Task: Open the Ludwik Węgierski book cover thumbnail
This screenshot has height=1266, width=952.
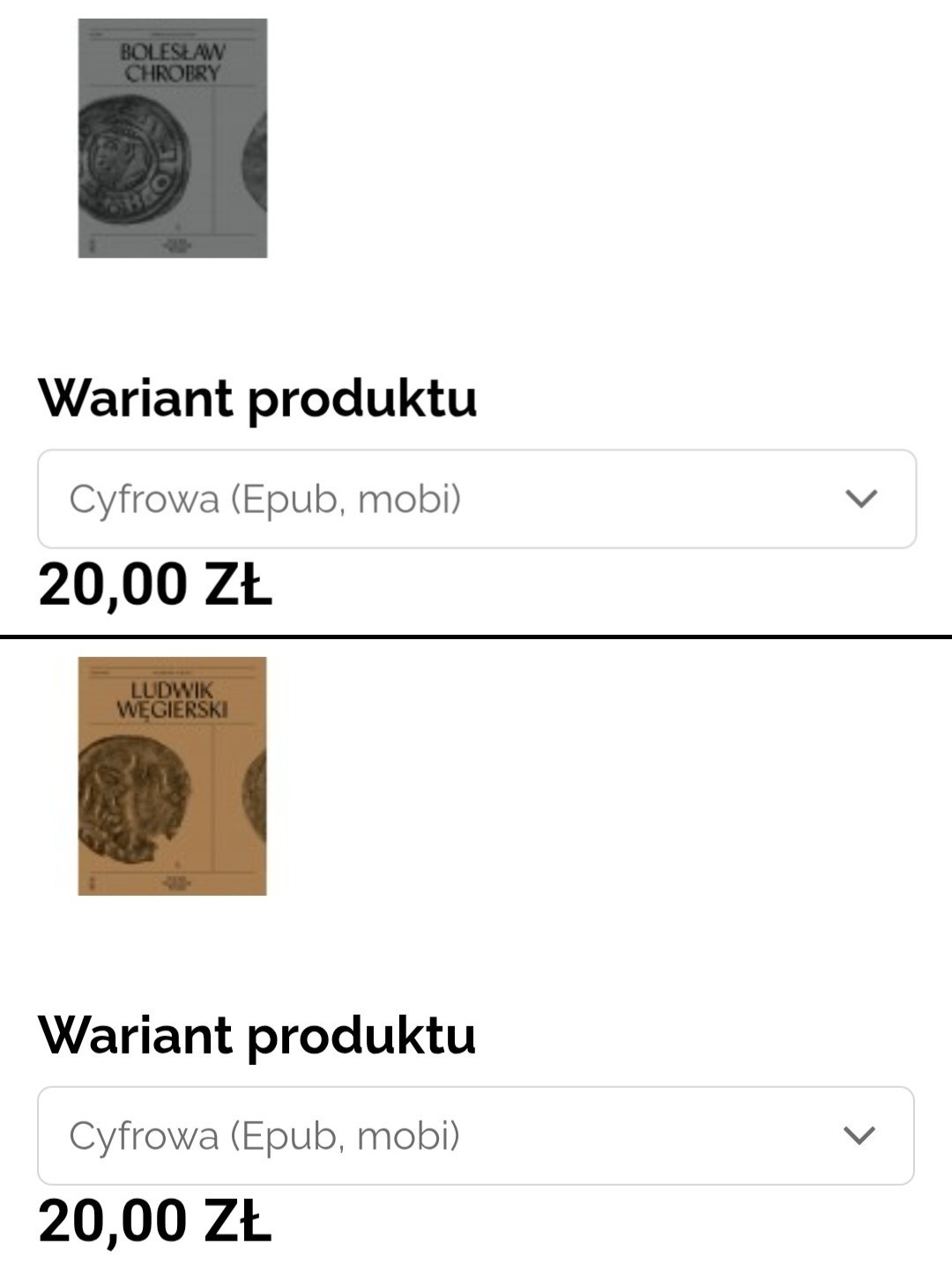Action: [172, 776]
